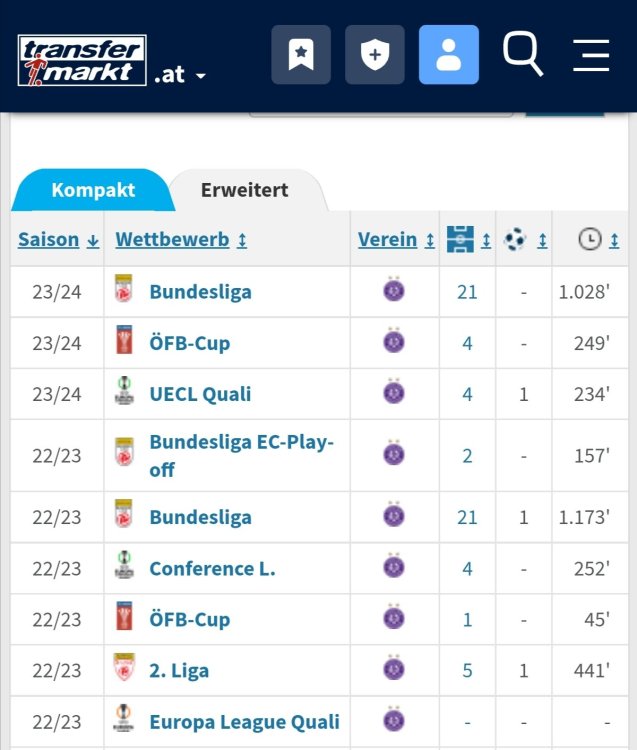Open the 2. Liga competition link
This screenshot has width=637, height=750.
click(x=179, y=670)
